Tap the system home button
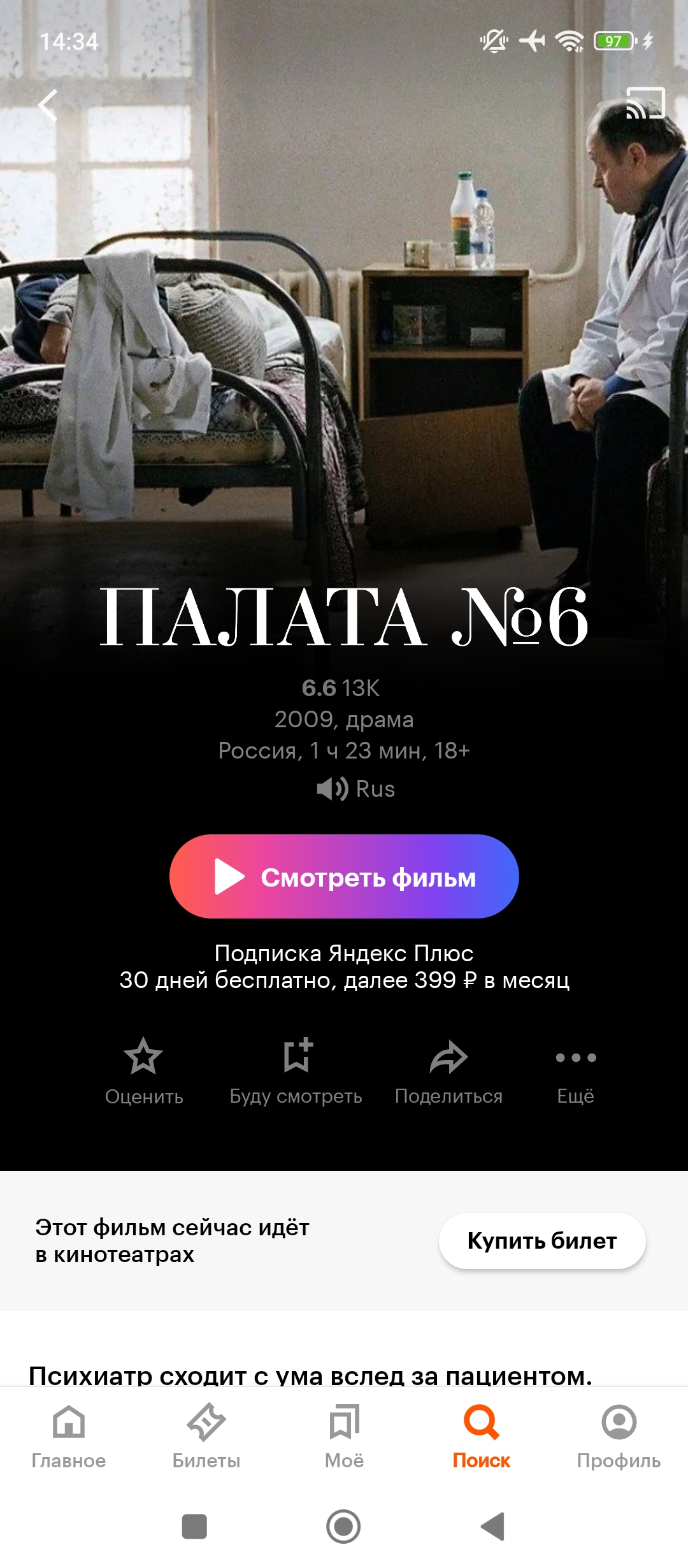The width and height of the screenshot is (688, 1568). [x=343, y=1527]
